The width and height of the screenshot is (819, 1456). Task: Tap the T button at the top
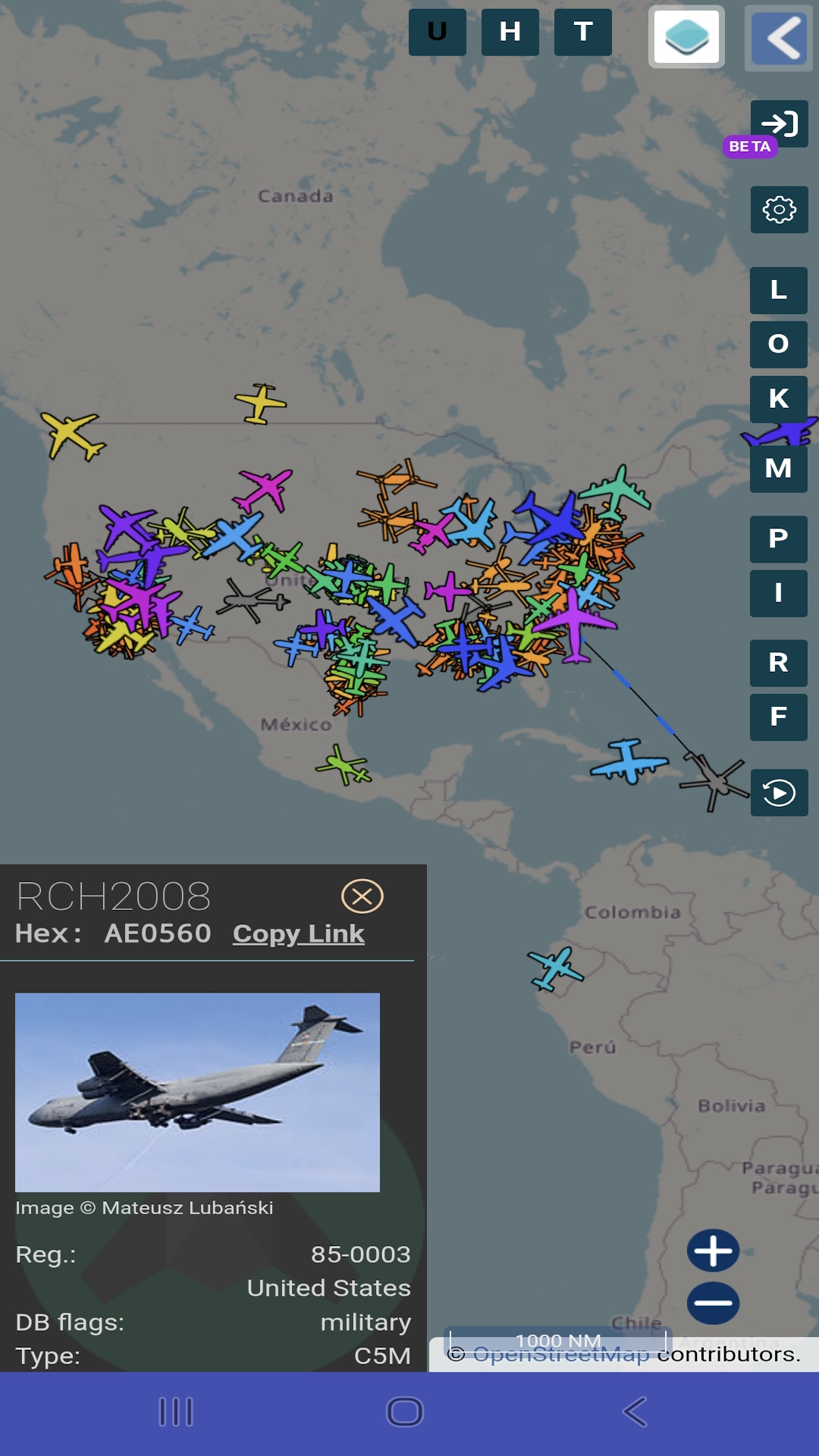tap(582, 32)
